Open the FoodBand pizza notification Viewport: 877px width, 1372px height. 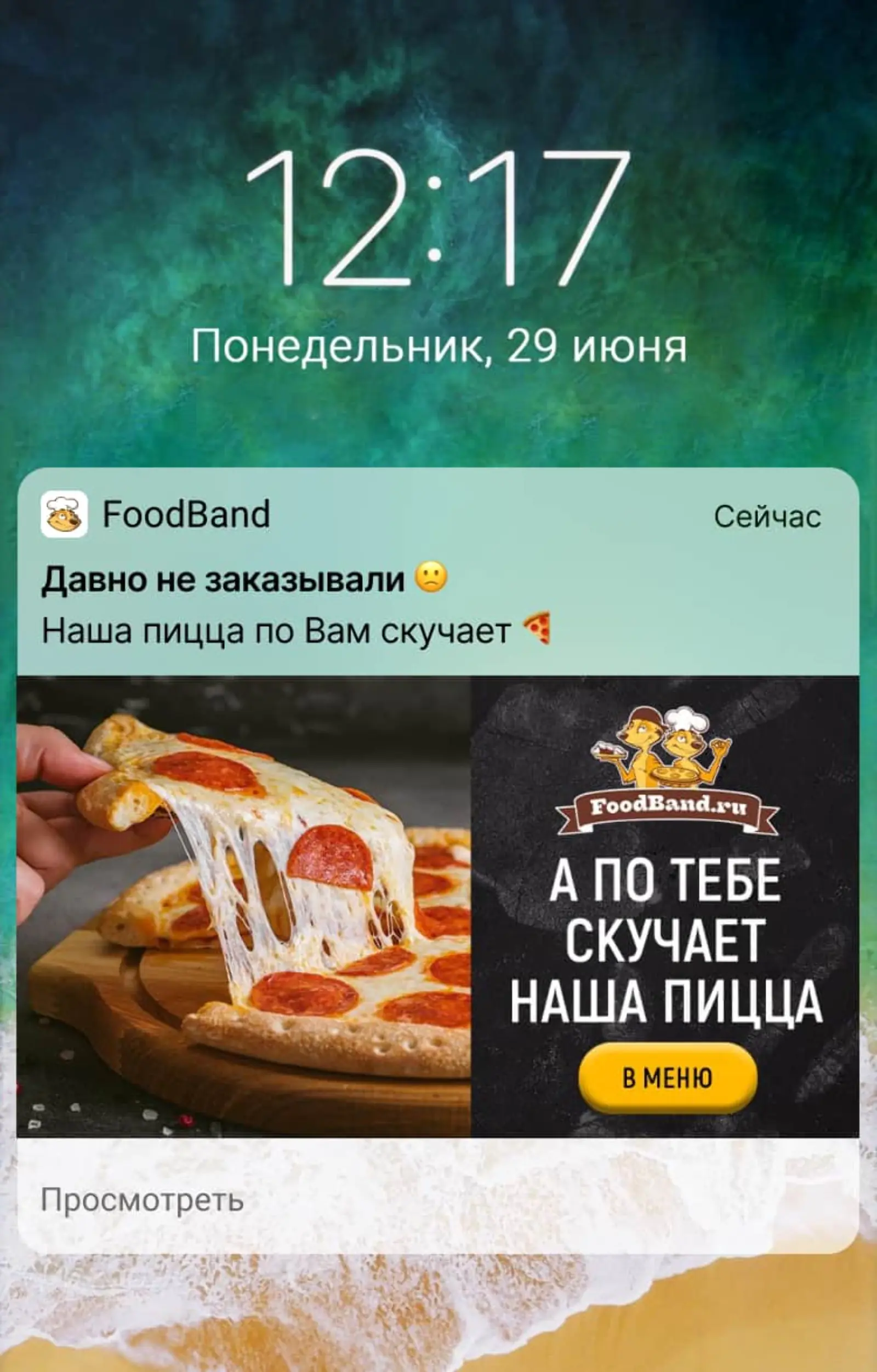click(x=437, y=604)
